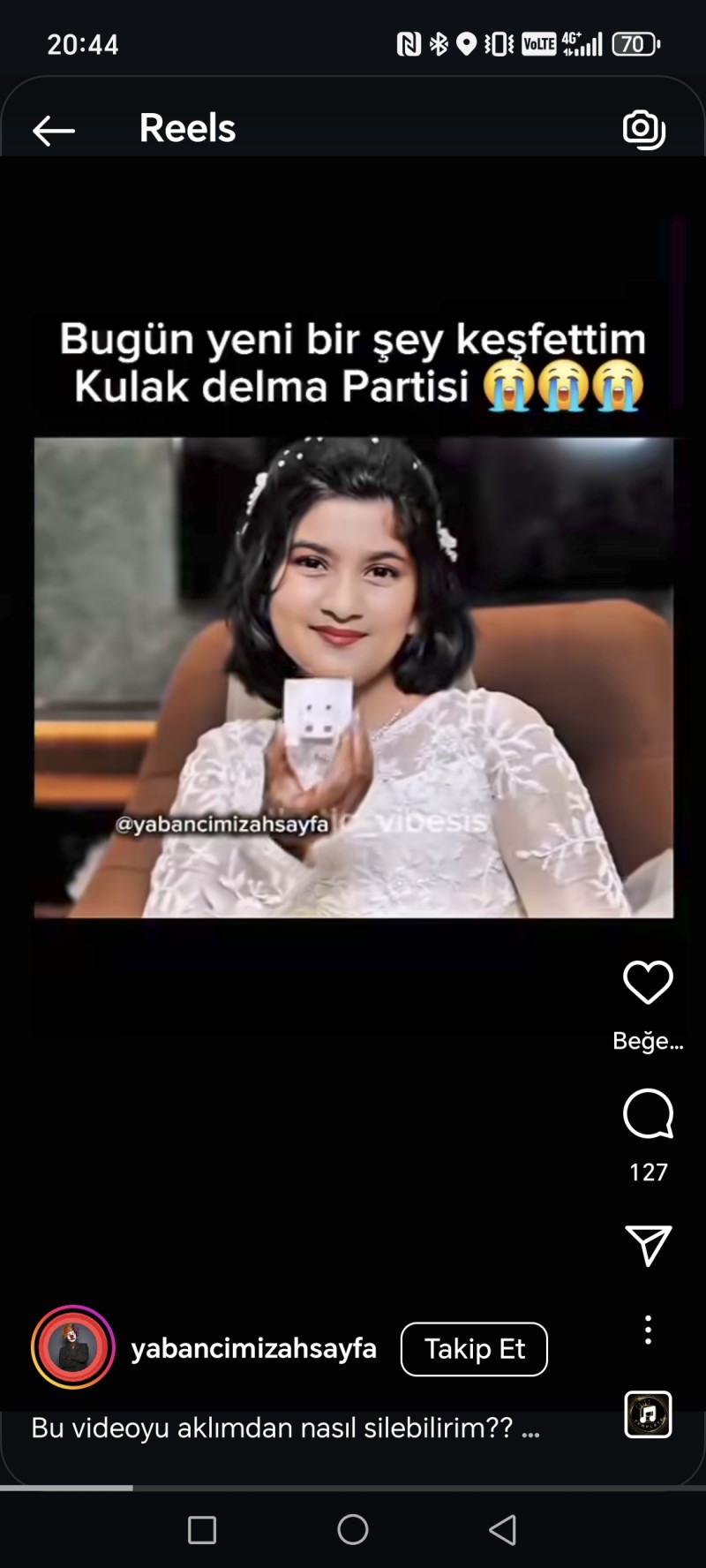706x1568 pixels.
Task: Open yabancimizahsayfa's profile from the username
Action: [253, 1349]
